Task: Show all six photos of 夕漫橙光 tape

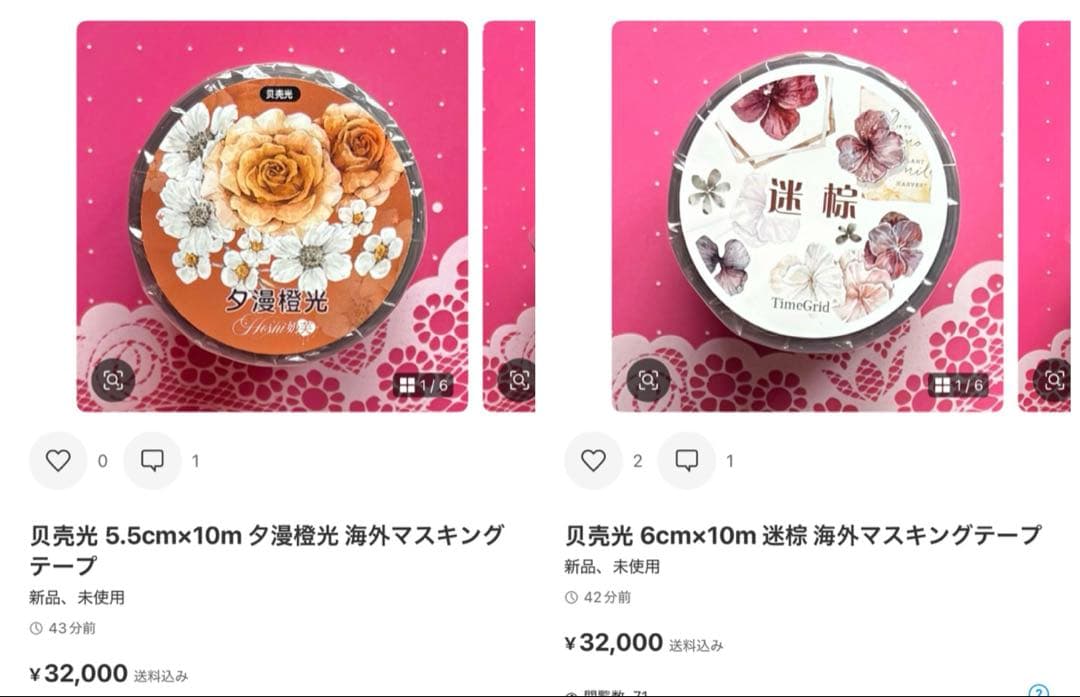Action: 423,384
